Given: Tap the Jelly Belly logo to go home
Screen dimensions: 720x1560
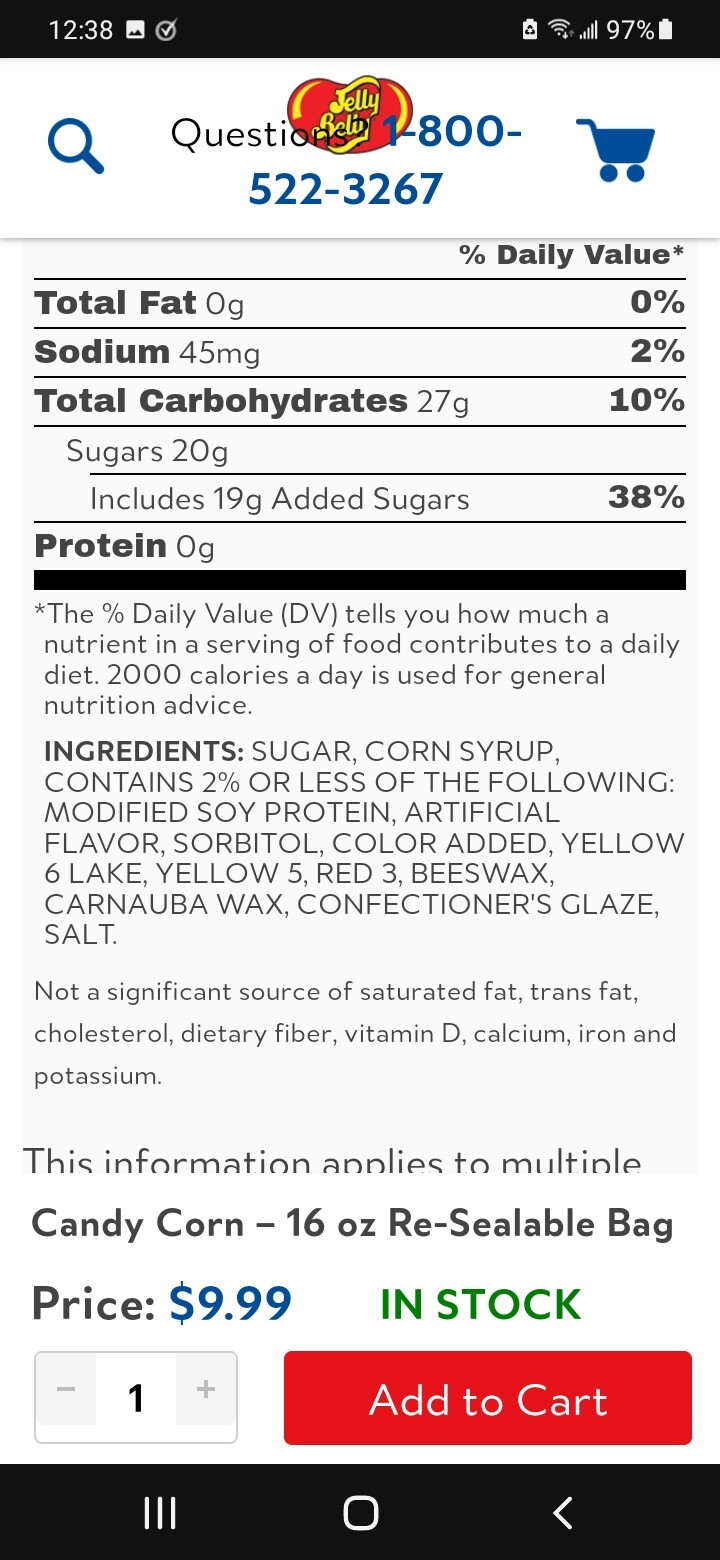Looking at the screenshot, I should (x=350, y=115).
